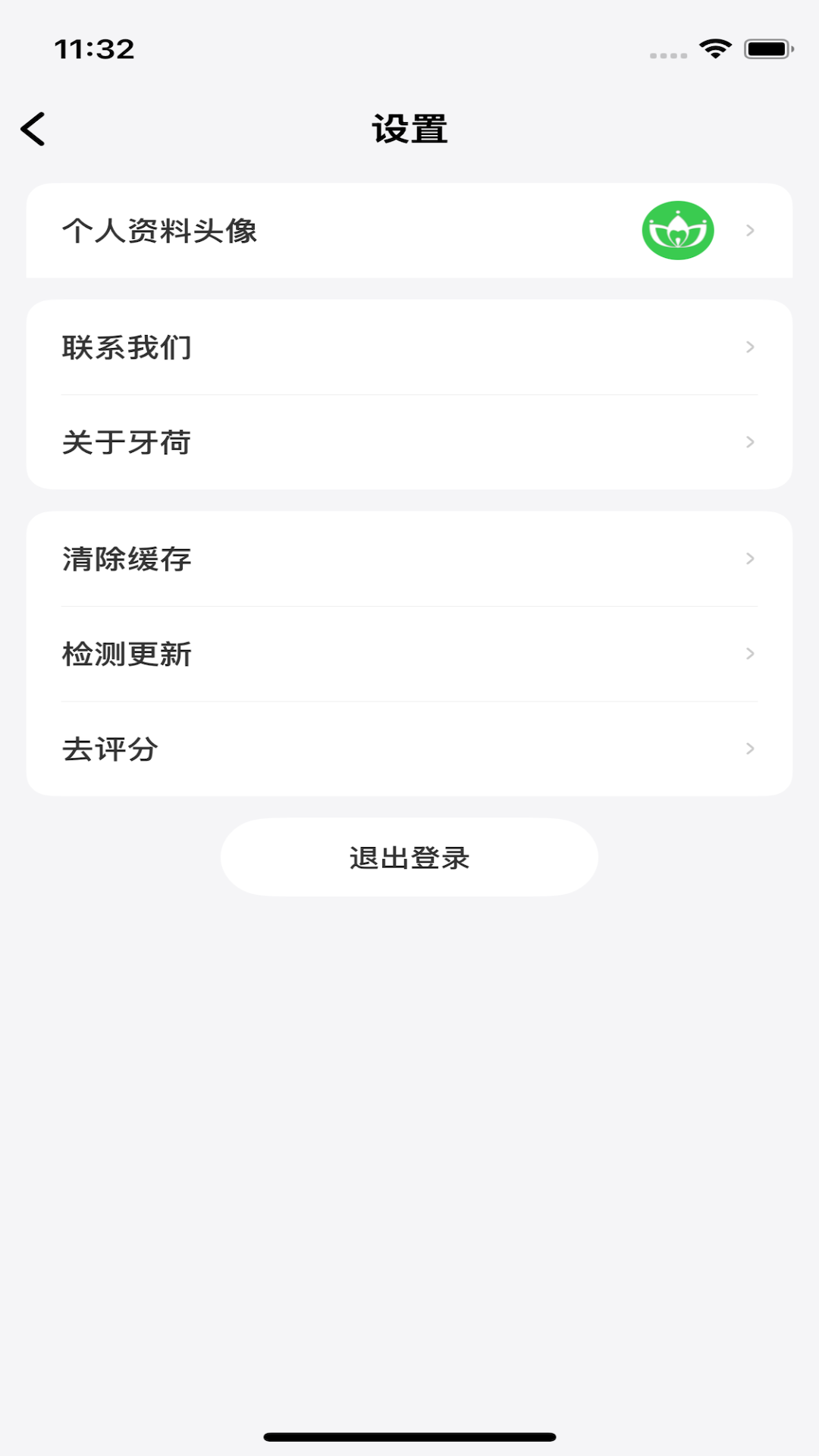Tap the green lotus avatar icon
The image size is (819, 1456).
click(677, 231)
